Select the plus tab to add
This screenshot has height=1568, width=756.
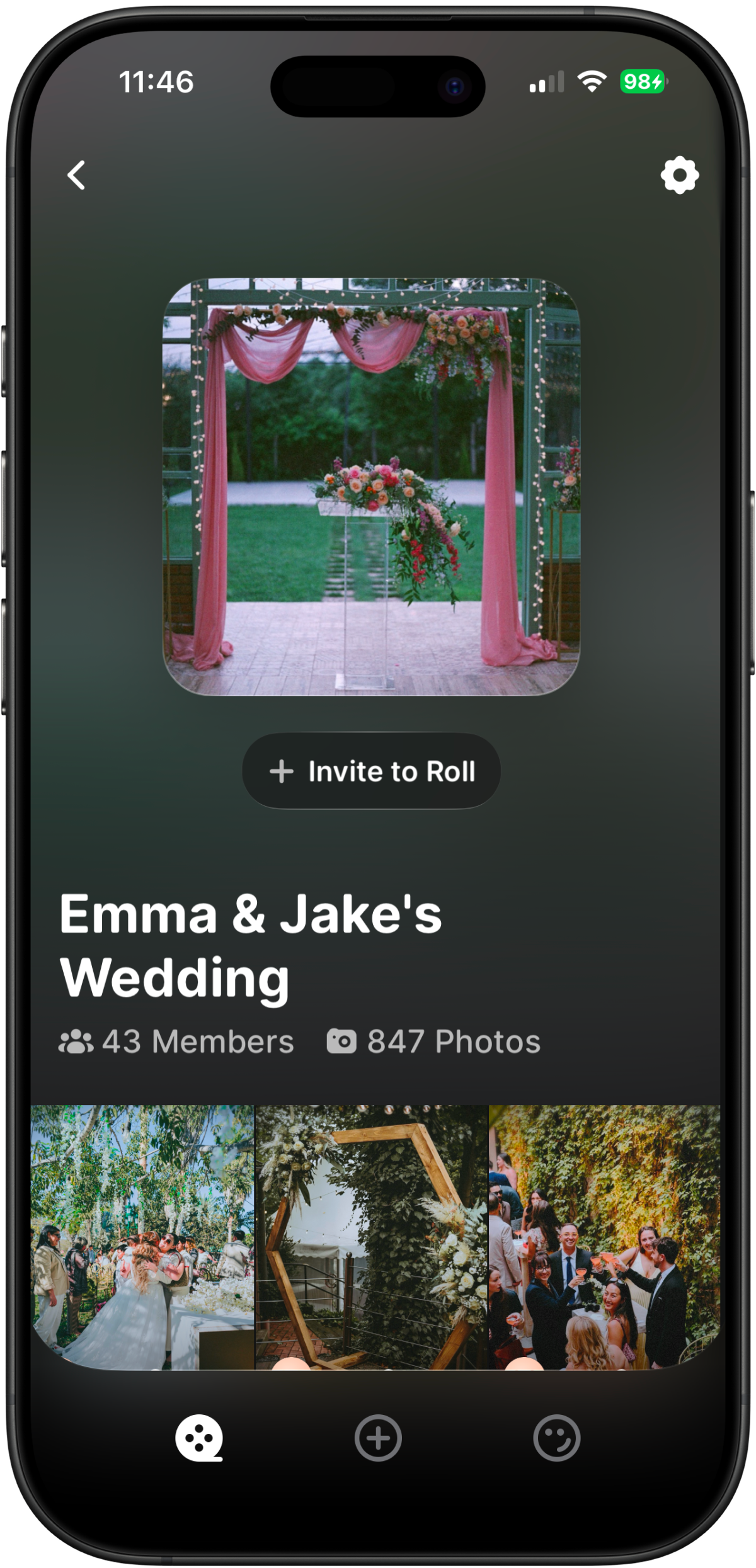[x=378, y=1439]
